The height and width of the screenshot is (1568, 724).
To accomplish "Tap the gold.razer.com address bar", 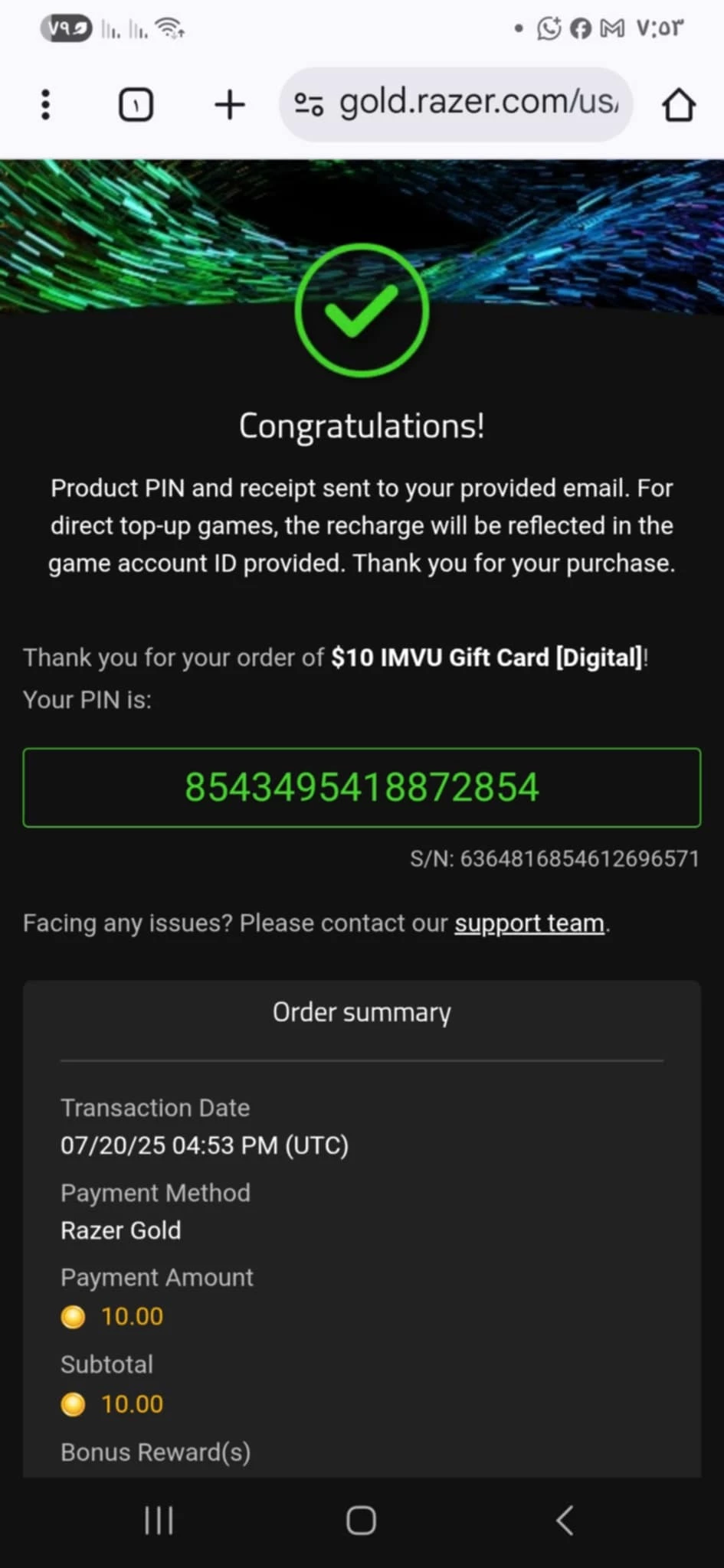I will click(477, 103).
